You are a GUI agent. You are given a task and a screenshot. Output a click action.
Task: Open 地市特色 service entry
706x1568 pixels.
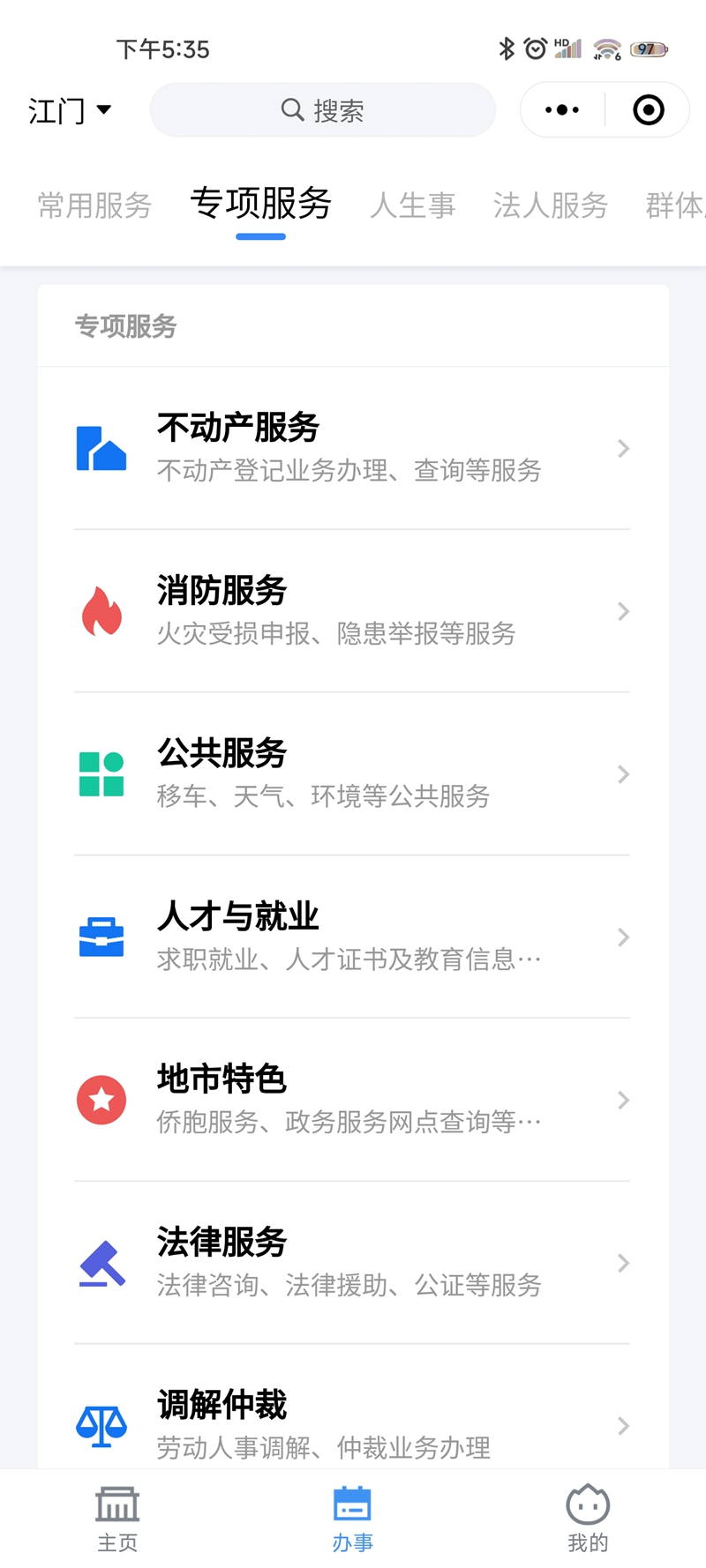[x=353, y=1100]
